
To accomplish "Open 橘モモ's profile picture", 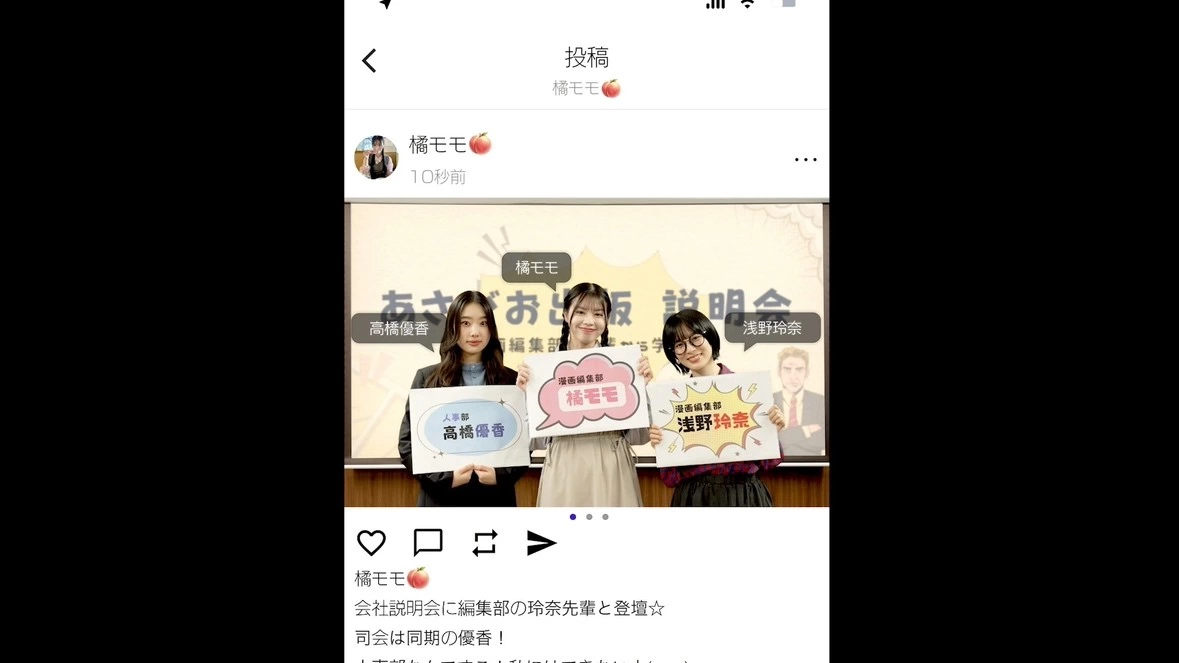I will (x=376, y=158).
